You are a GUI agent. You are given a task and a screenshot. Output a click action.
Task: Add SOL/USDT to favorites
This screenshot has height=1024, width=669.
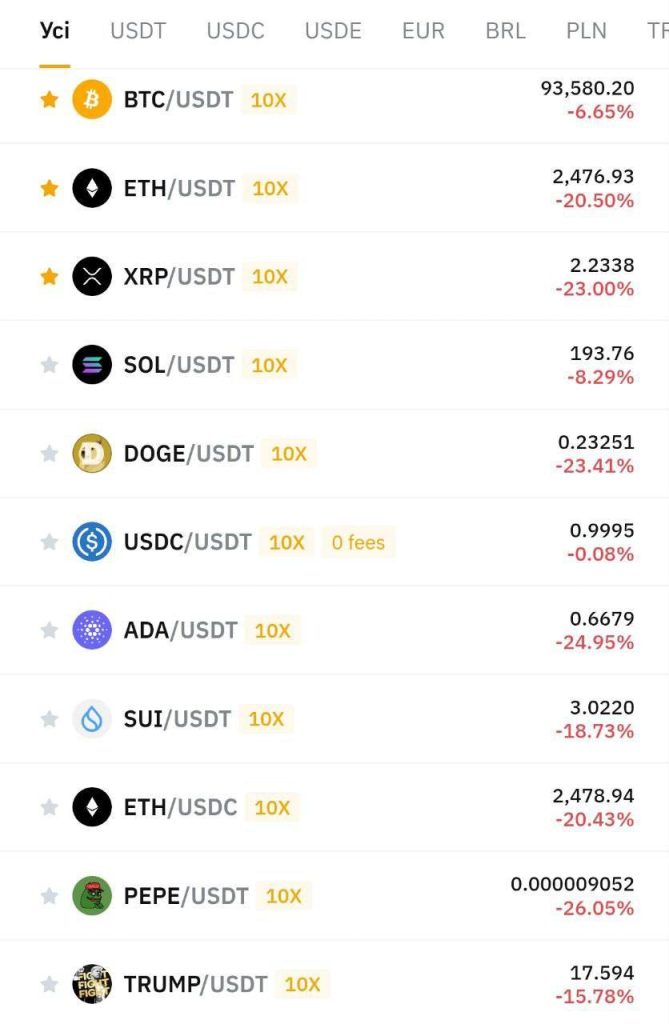(49, 365)
